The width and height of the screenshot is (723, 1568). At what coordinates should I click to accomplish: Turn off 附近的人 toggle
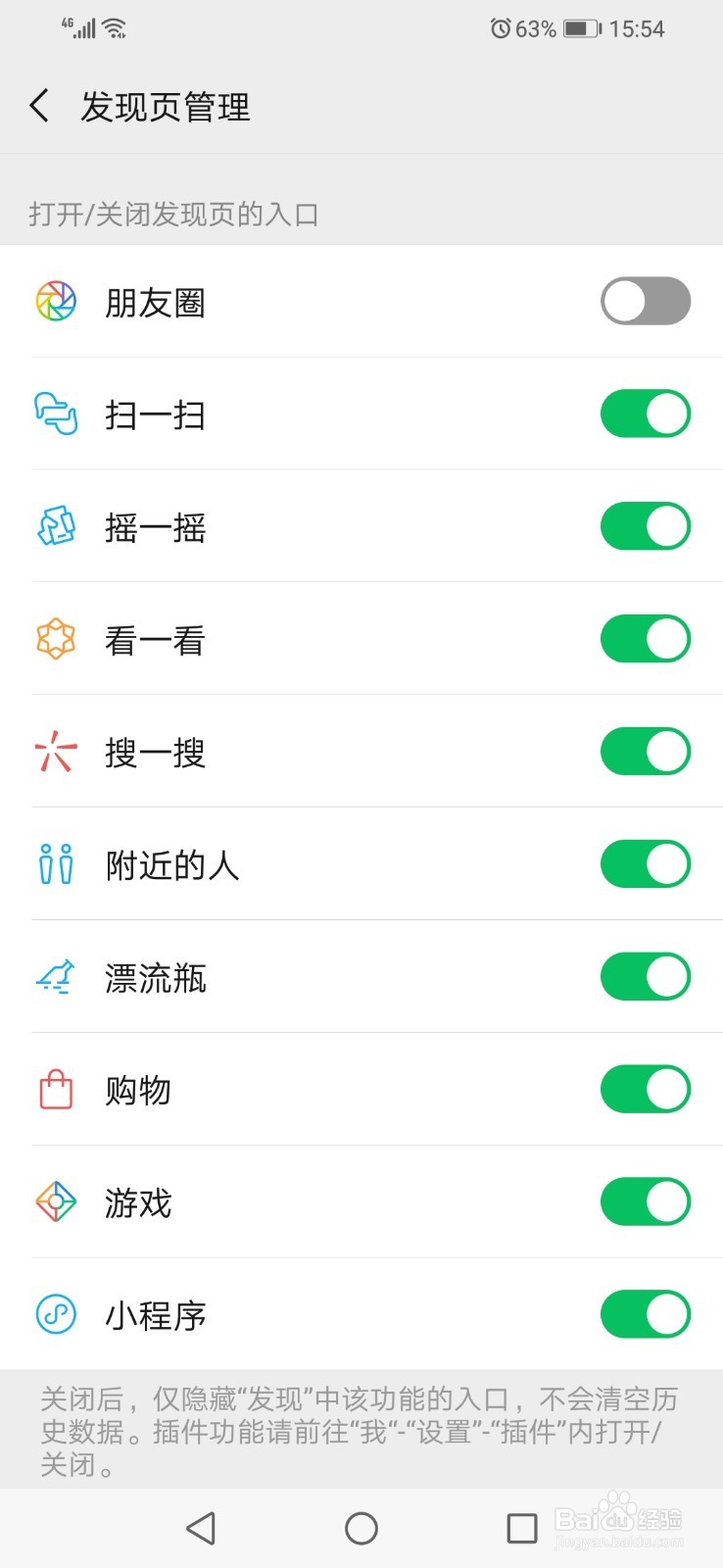[646, 864]
